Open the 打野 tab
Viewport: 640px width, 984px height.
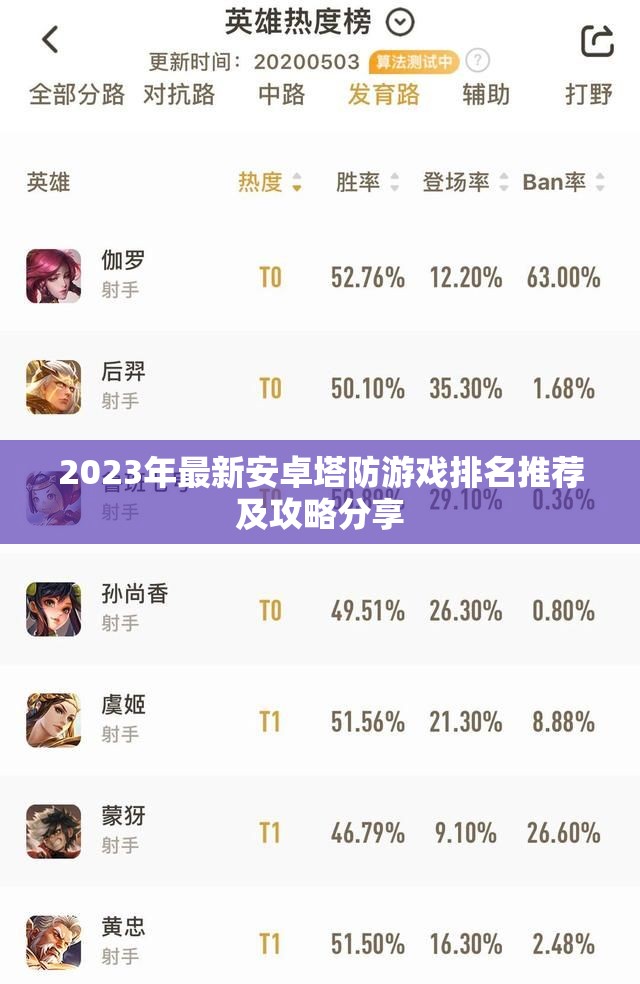pos(588,95)
